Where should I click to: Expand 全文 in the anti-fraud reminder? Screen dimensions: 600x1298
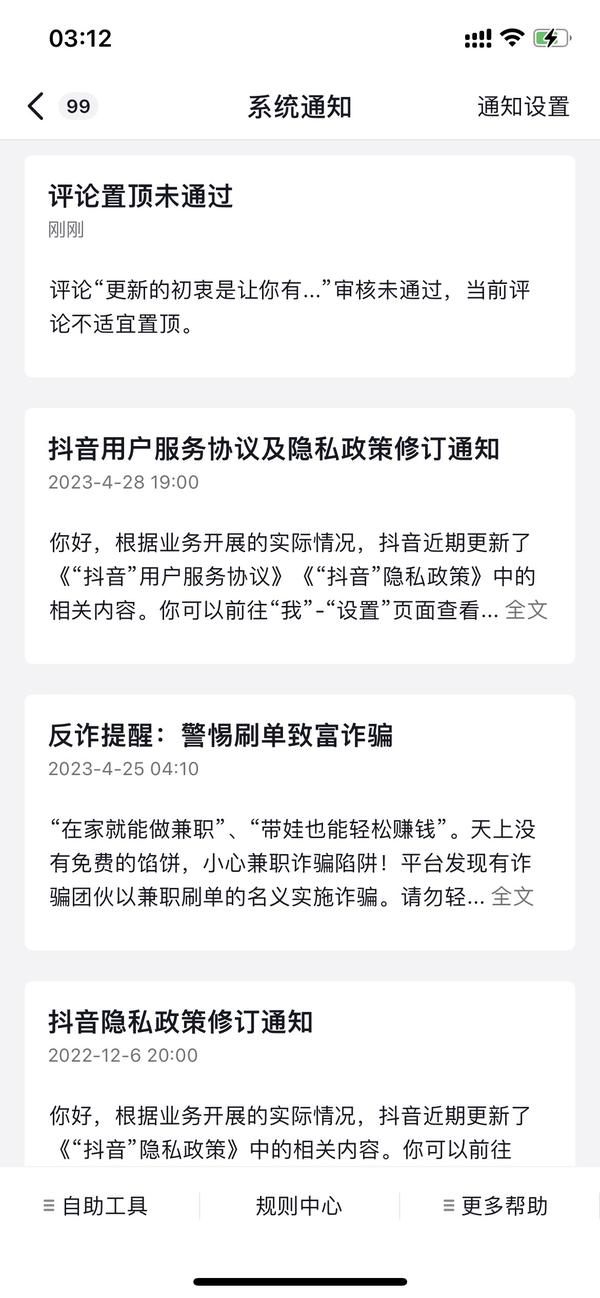512,896
